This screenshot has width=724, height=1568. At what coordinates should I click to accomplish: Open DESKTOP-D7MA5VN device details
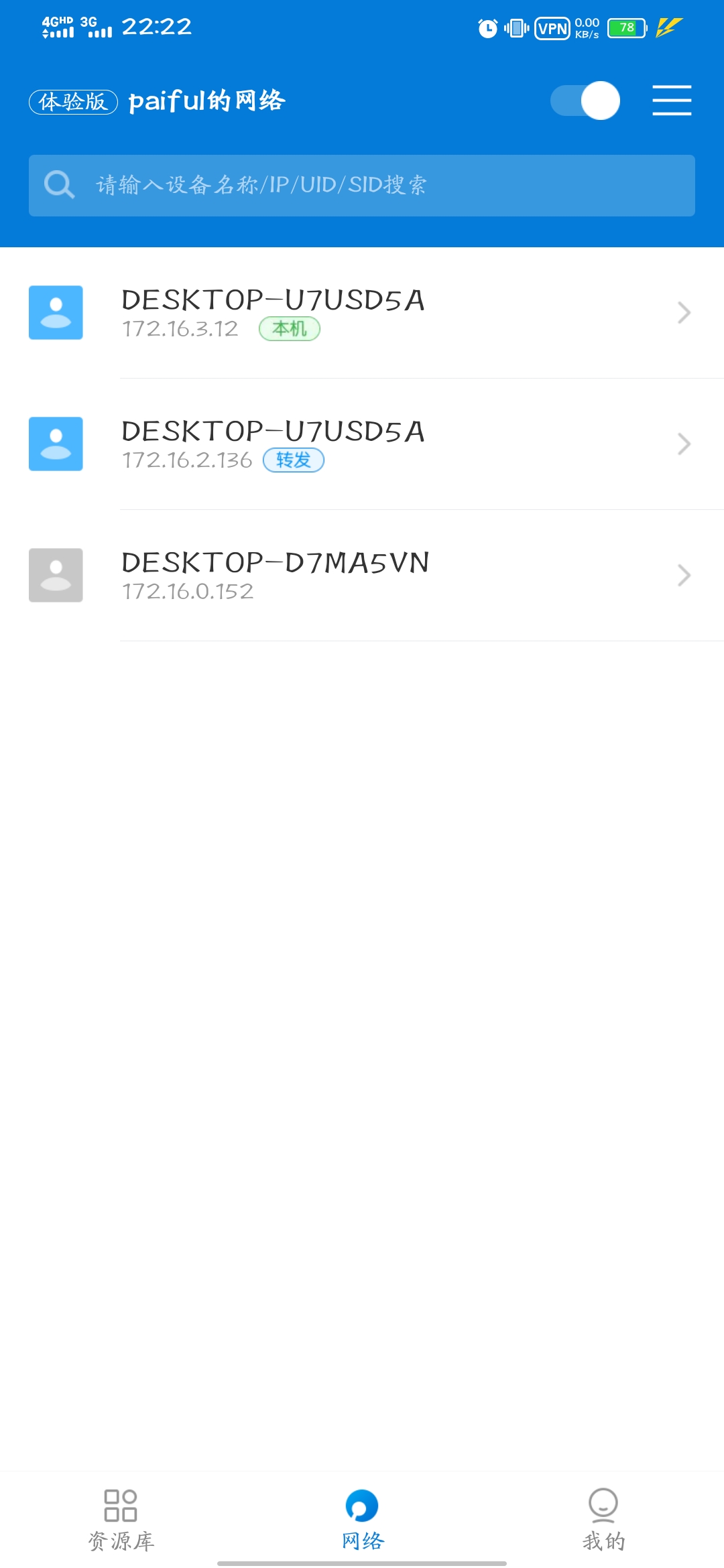(x=362, y=576)
